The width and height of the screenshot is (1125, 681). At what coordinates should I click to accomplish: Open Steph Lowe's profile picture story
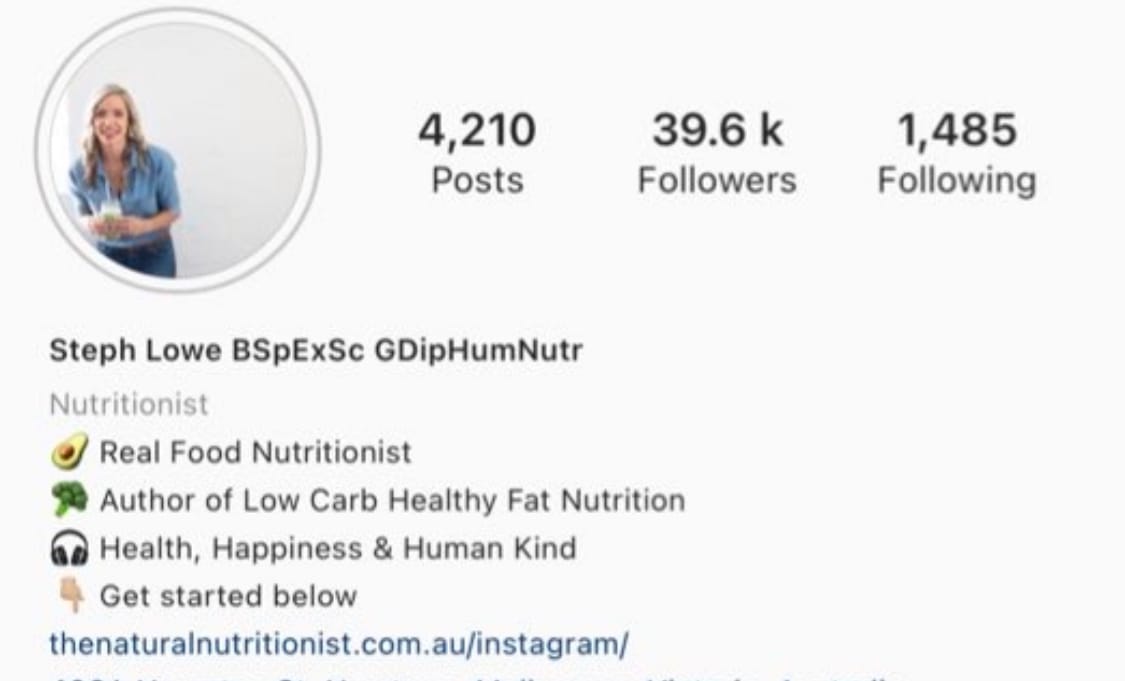coord(178,150)
